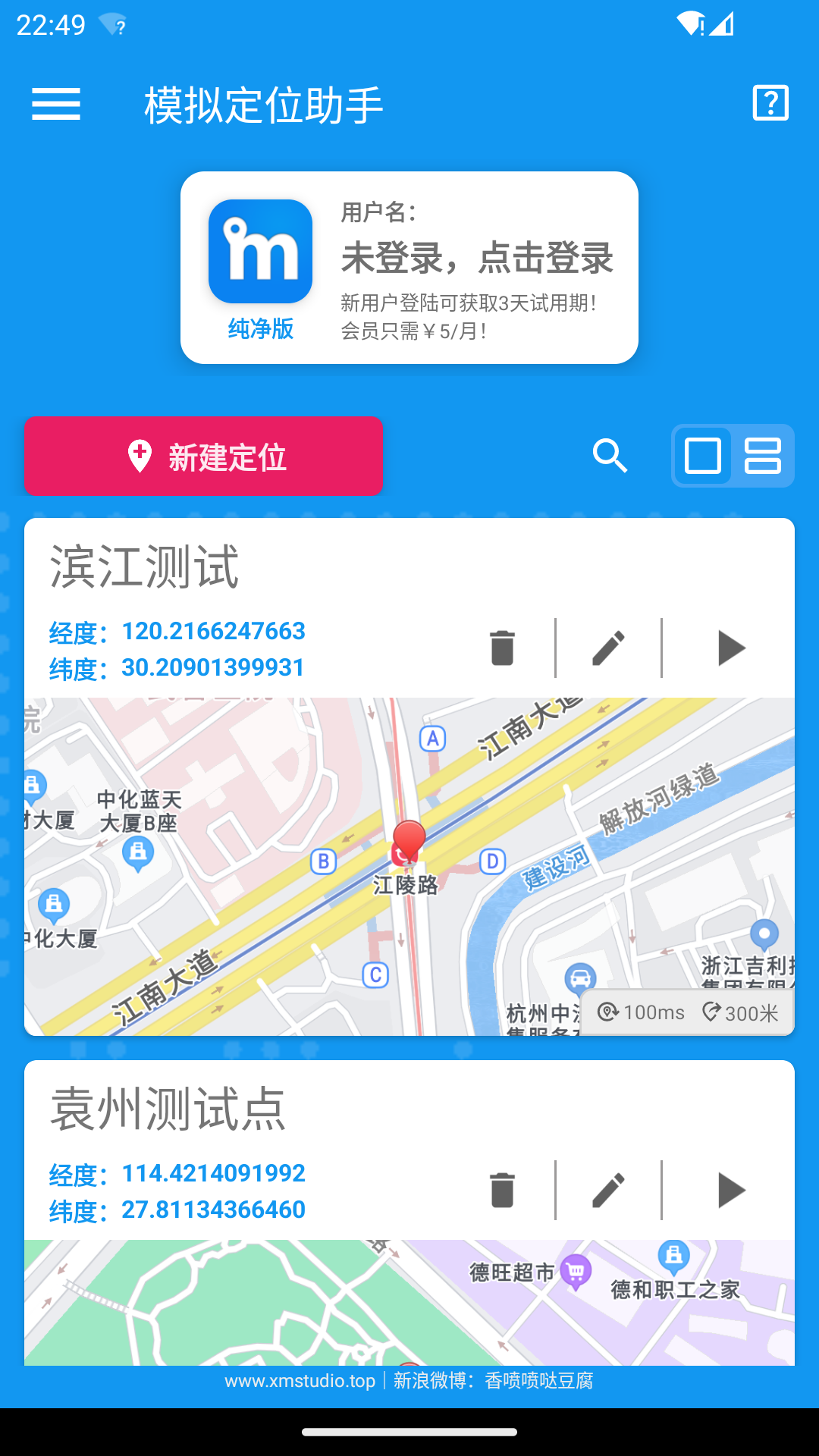The width and height of the screenshot is (819, 1456).
Task: Start mock location for 袁州测试点
Action: (x=730, y=1189)
